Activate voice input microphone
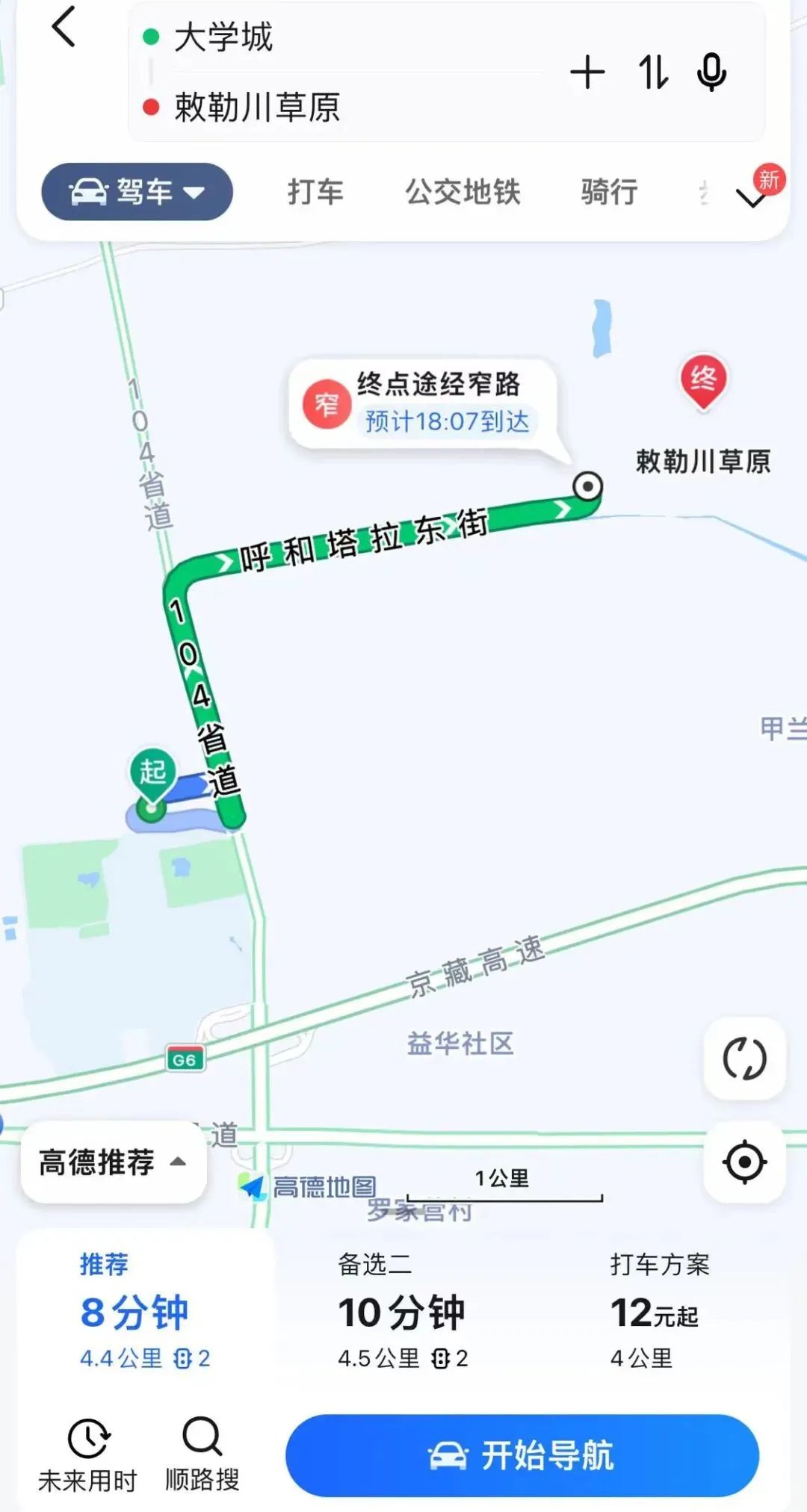The width and height of the screenshot is (807, 1512). [x=711, y=72]
